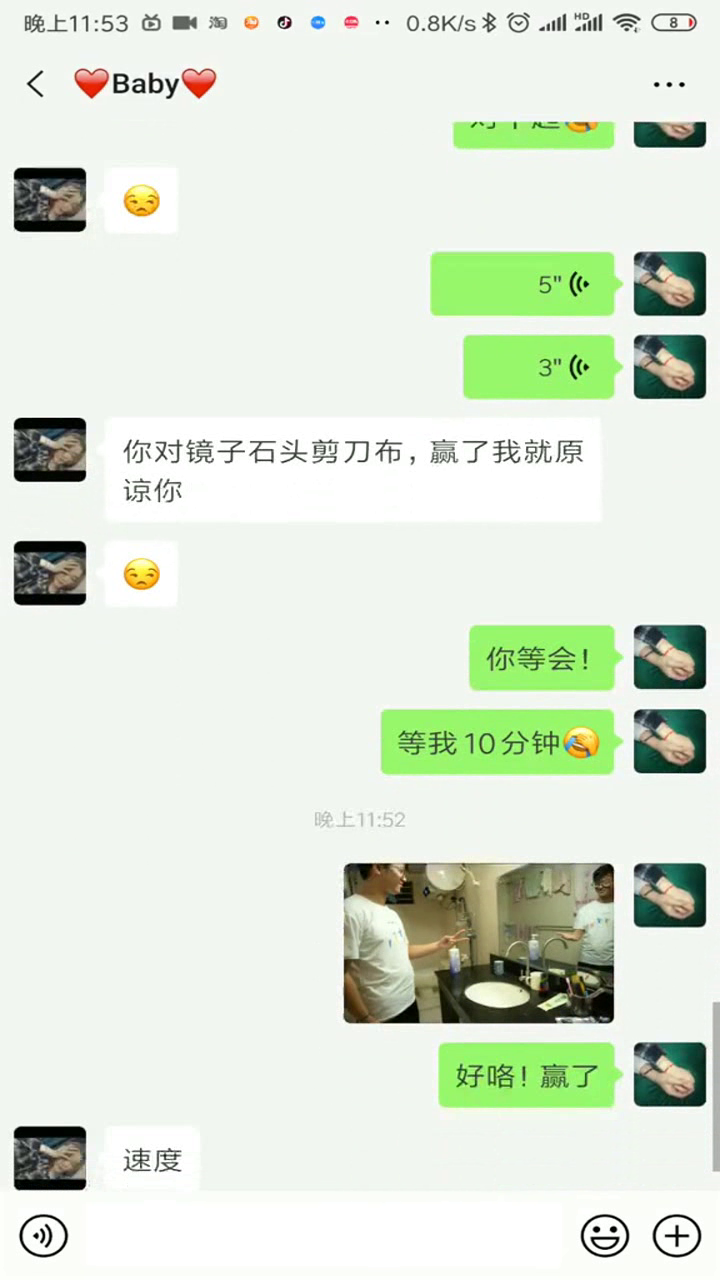Open the plus attachment menu
The width and height of the screenshot is (720, 1280).
(676, 1236)
